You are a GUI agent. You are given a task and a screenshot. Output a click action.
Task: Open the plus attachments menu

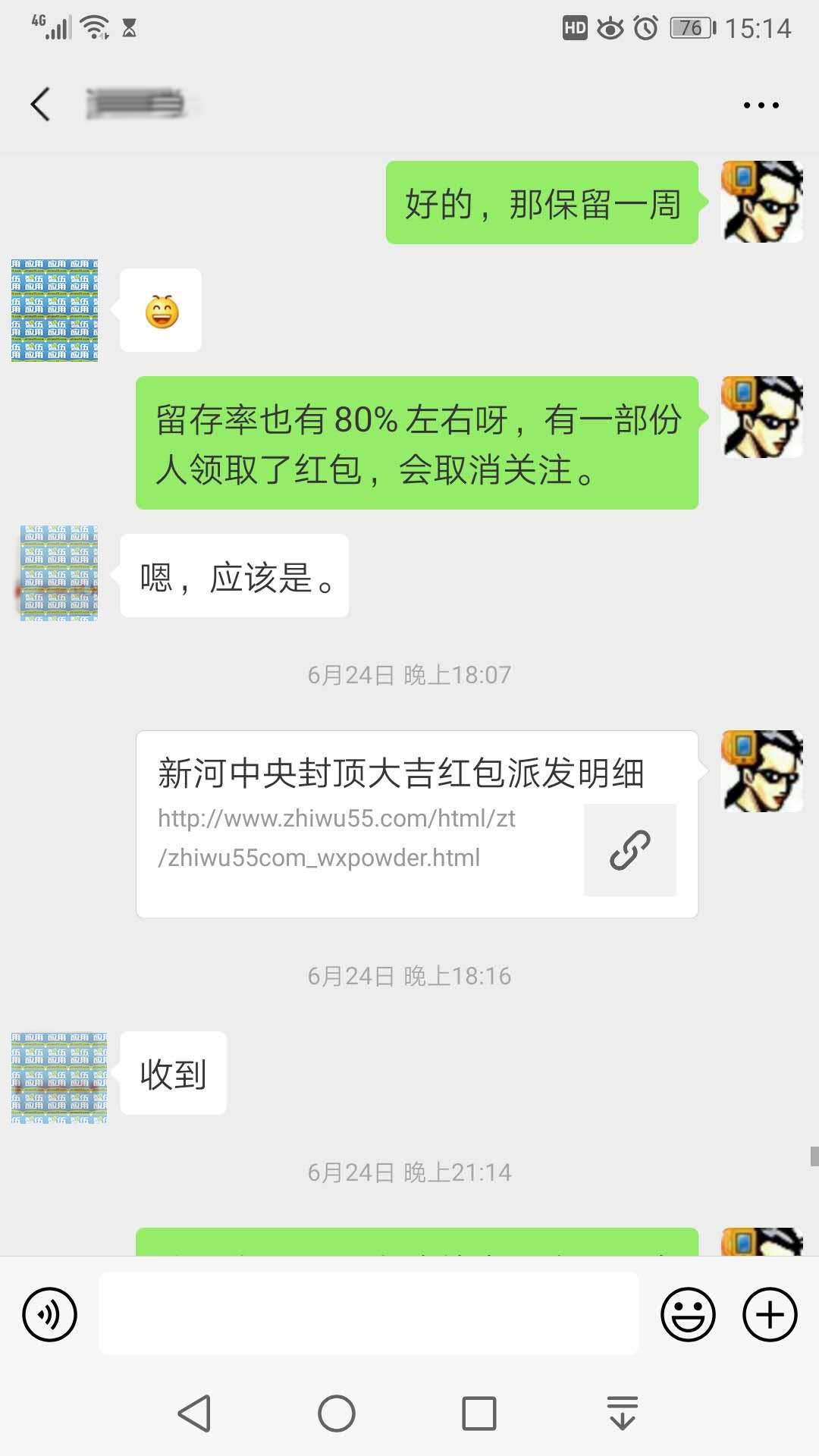click(x=769, y=1314)
